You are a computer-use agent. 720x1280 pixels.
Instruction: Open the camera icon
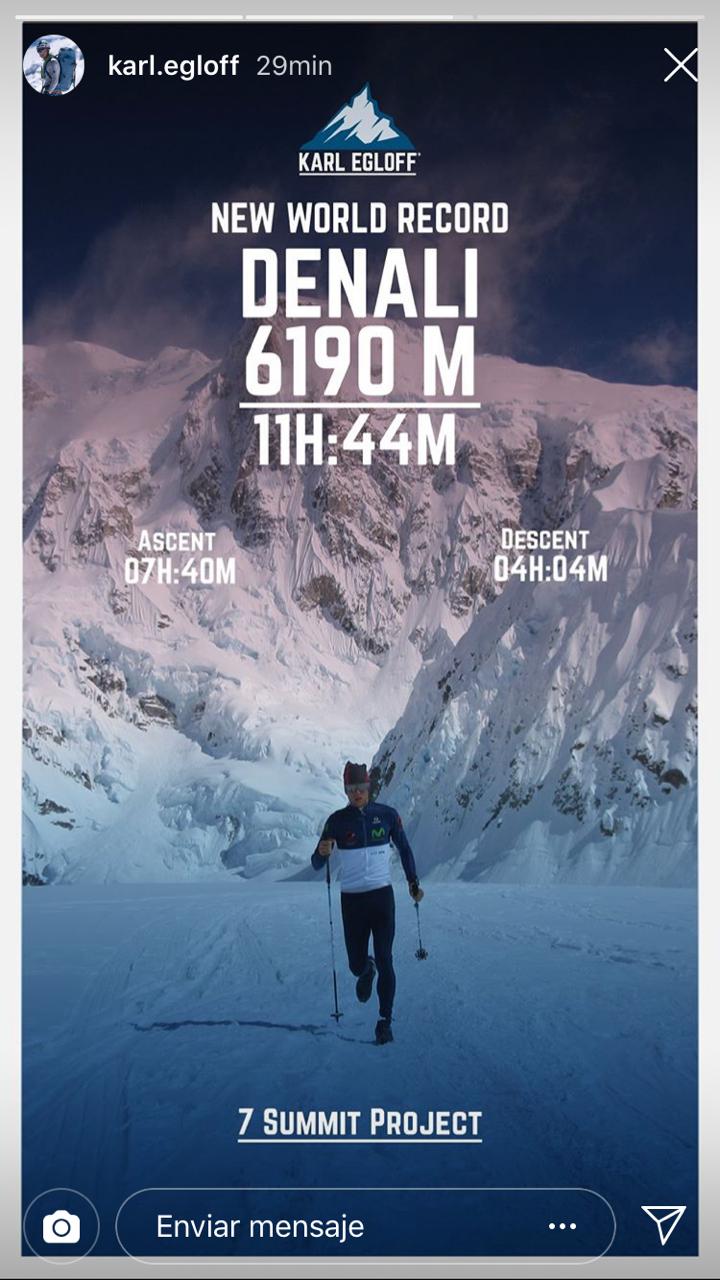61,1226
